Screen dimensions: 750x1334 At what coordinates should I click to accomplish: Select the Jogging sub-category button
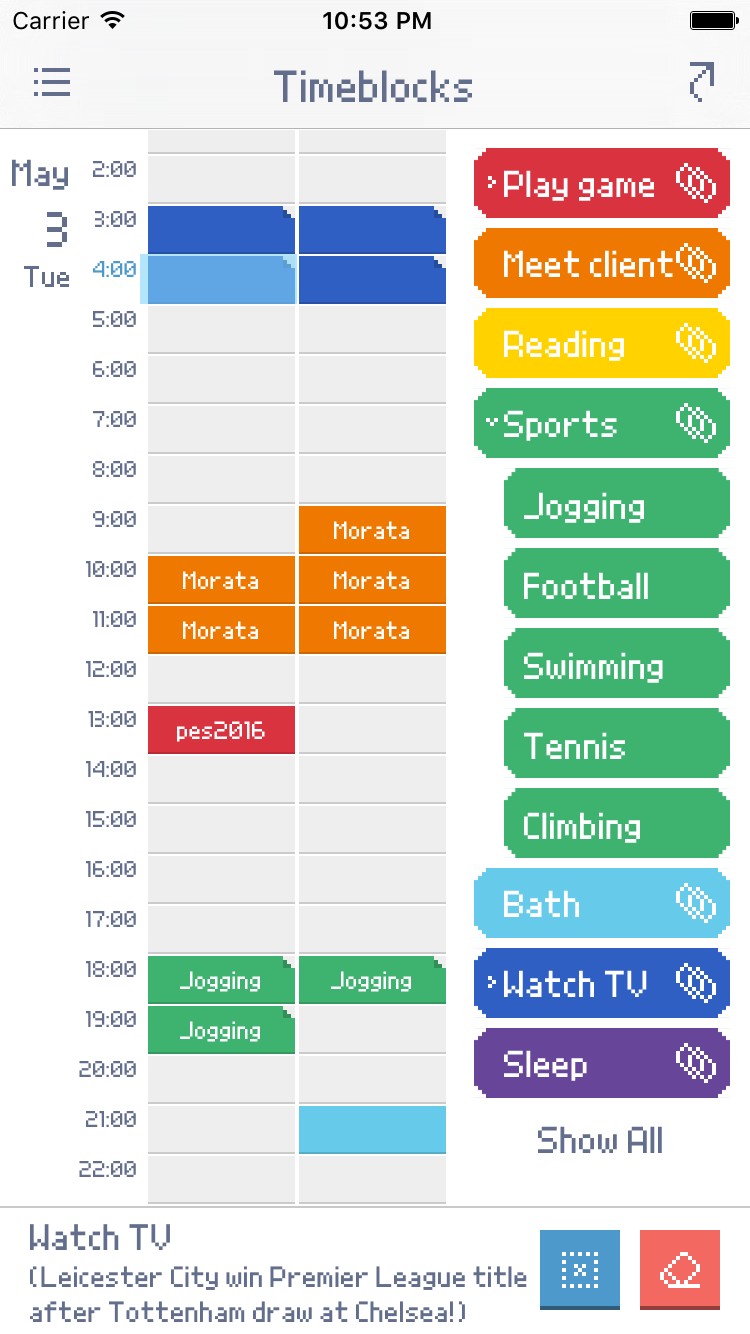[x=617, y=504]
